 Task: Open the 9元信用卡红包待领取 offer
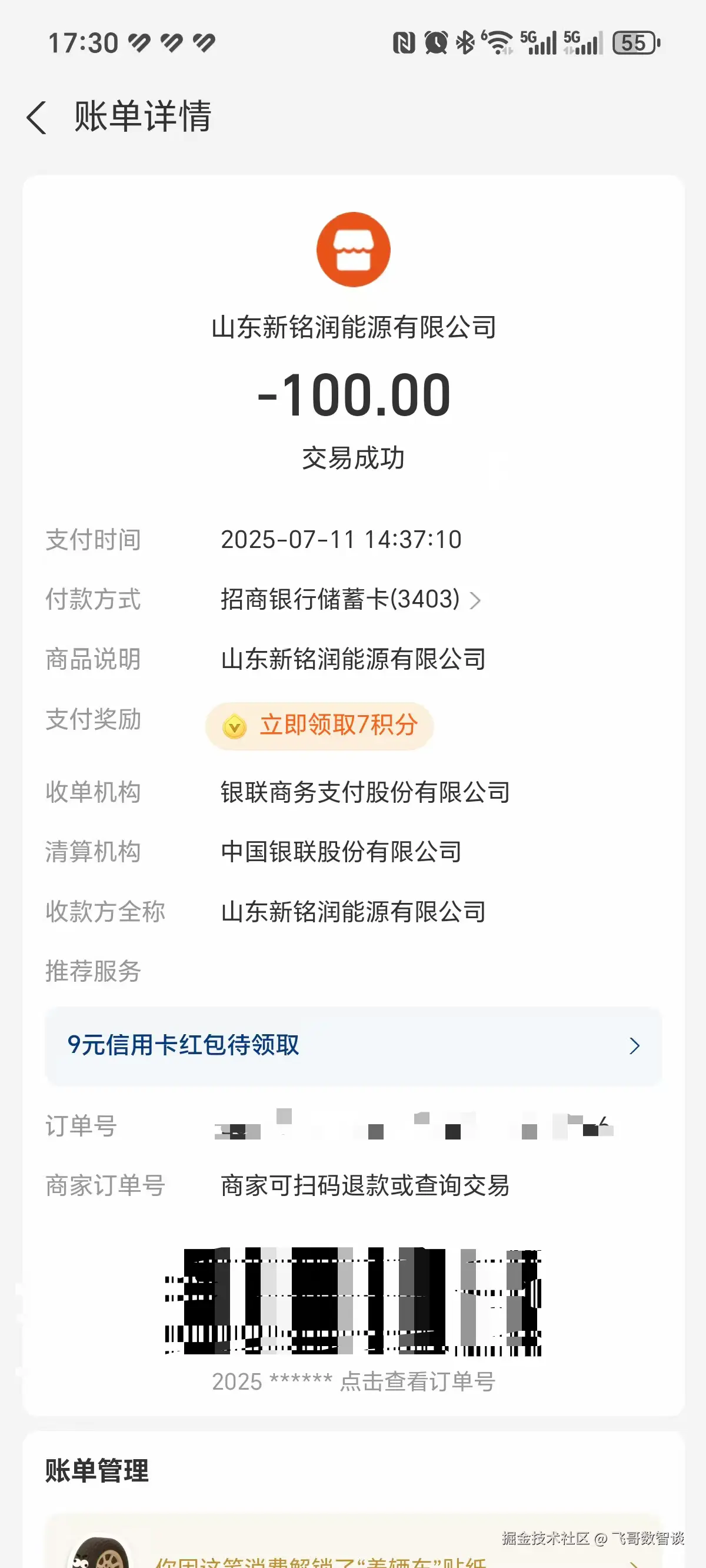click(x=353, y=1046)
